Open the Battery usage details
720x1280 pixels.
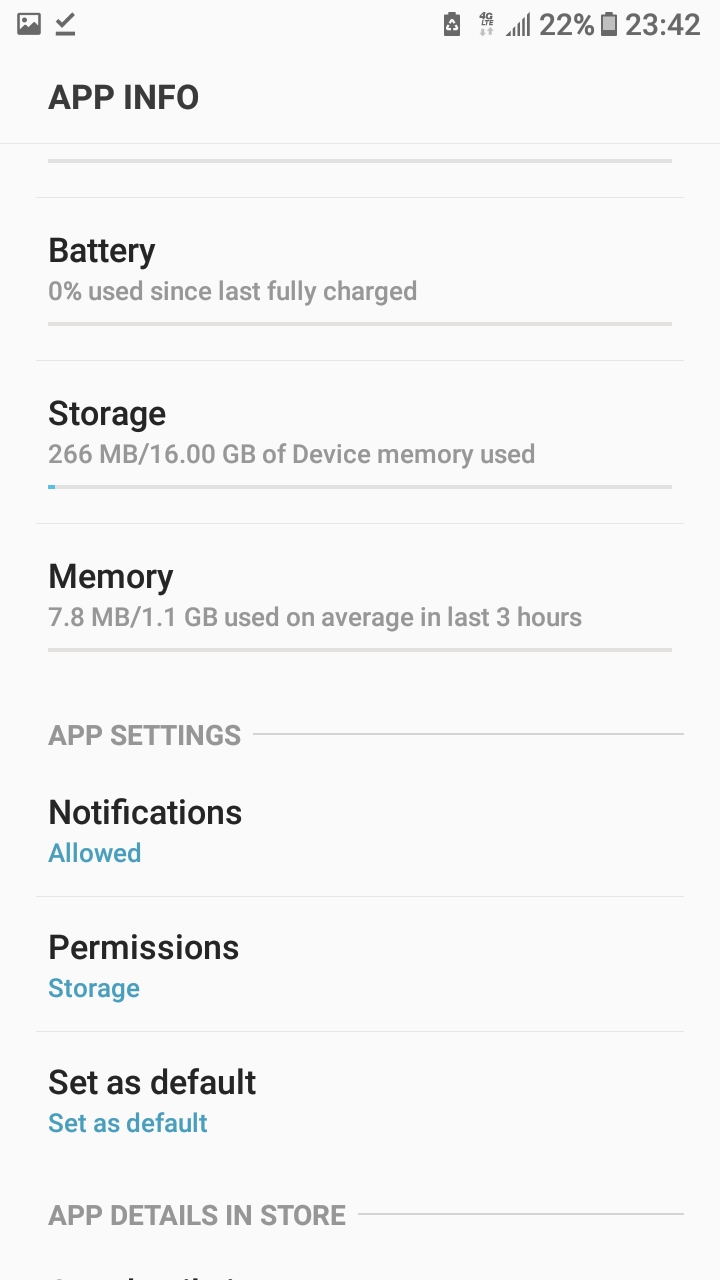click(x=360, y=268)
